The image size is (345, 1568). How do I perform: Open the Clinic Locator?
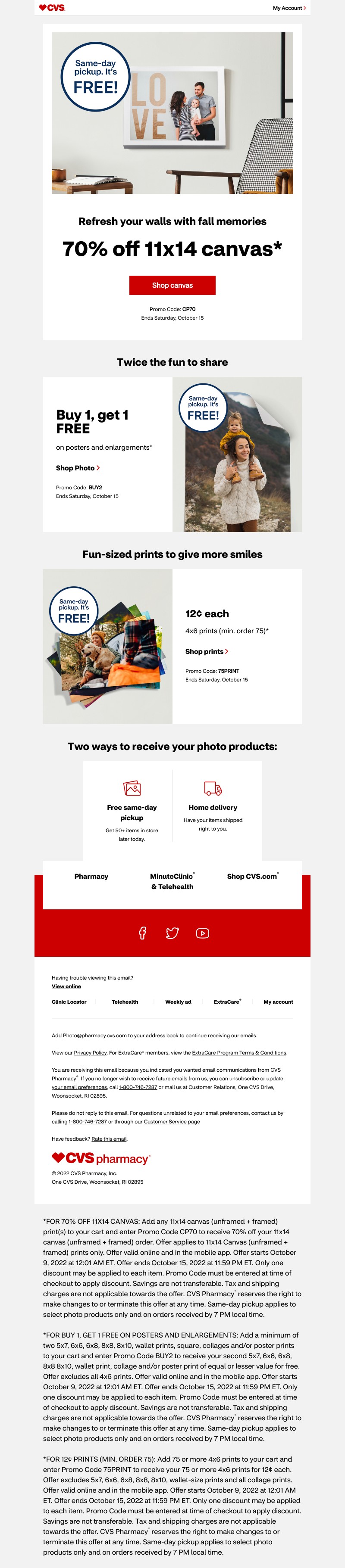69,1001
